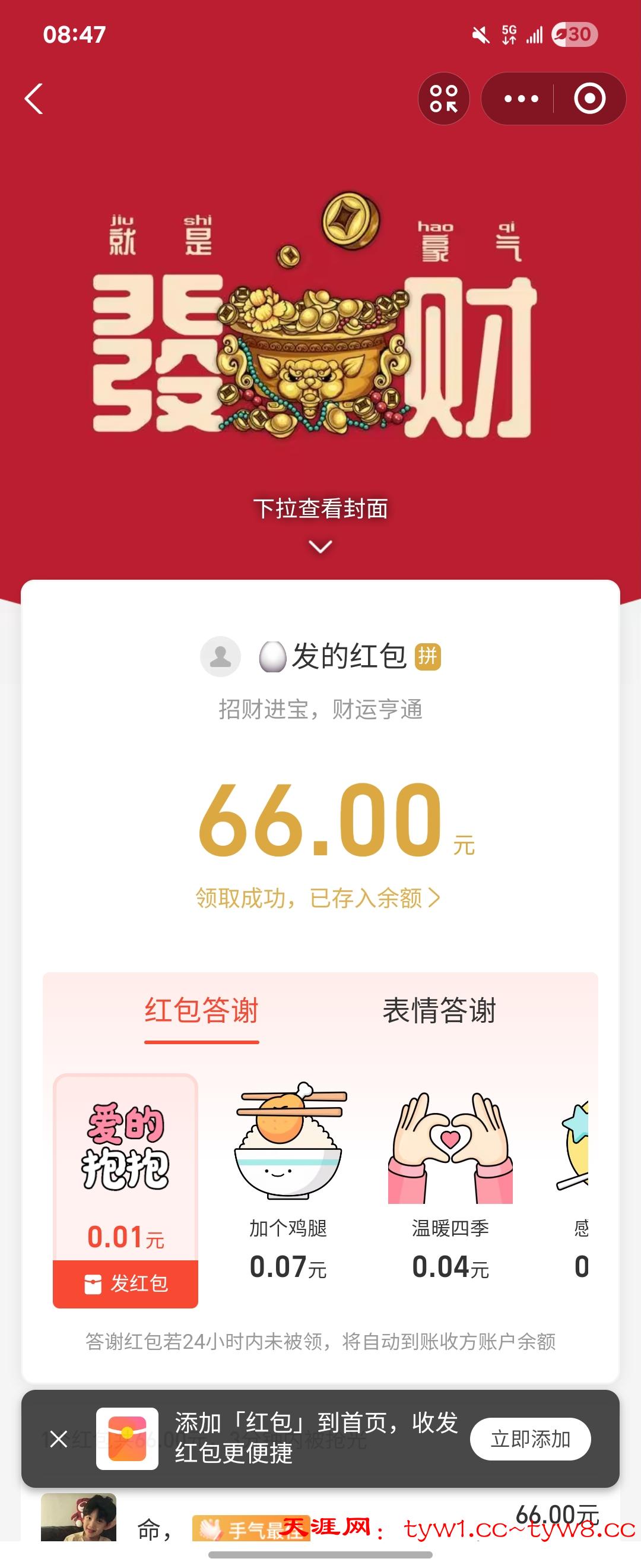
Task: Go back using the top-left arrow
Action: (34, 99)
